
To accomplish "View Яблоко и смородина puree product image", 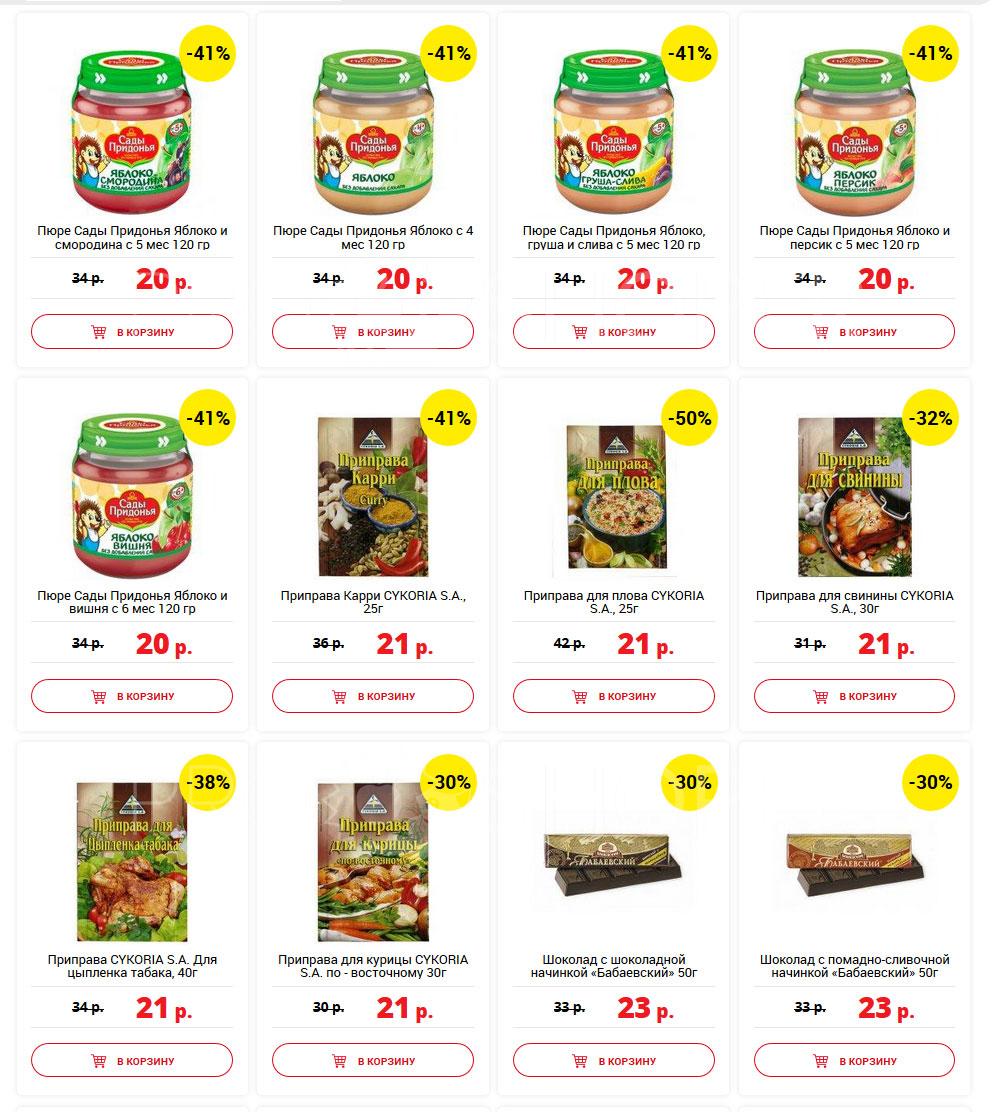I will tap(132, 132).
